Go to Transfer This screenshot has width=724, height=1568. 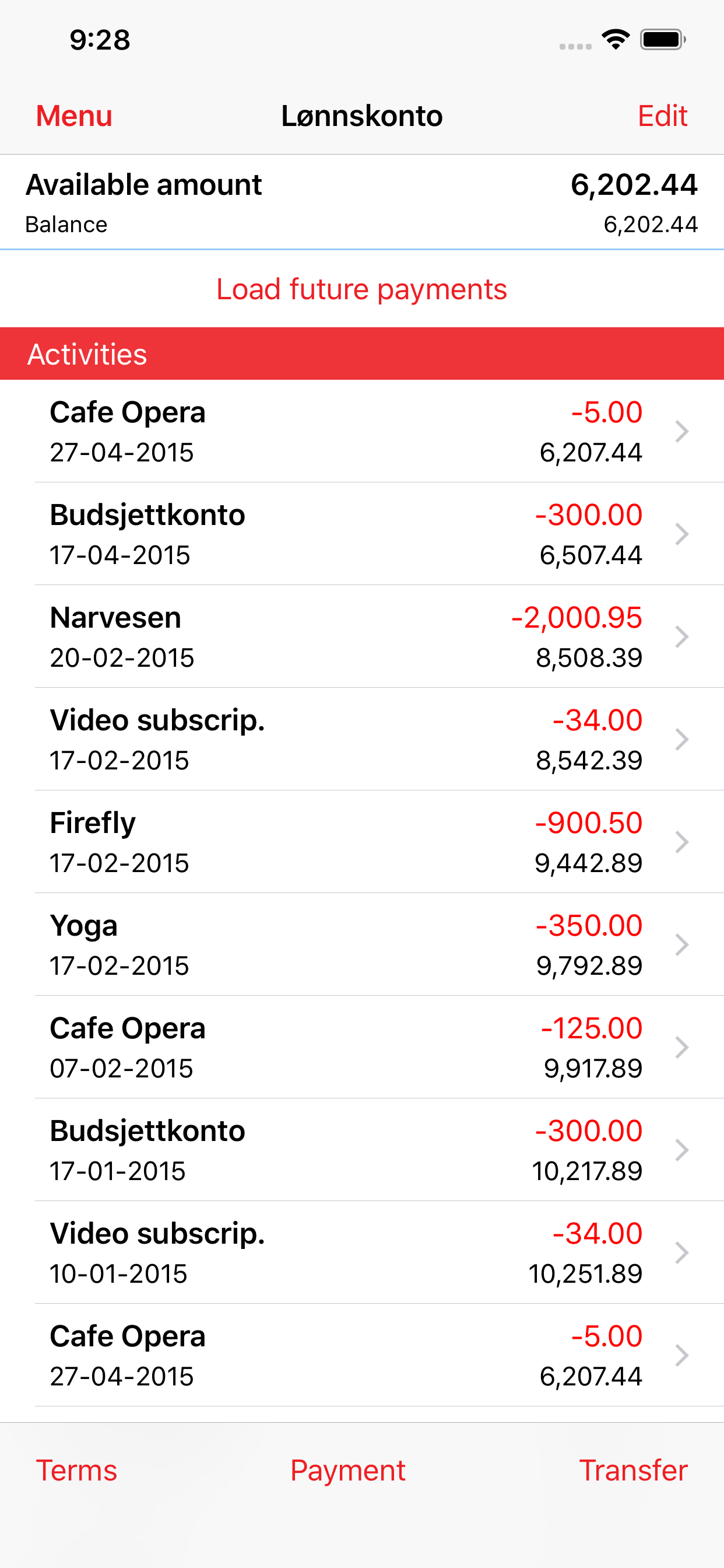coord(632,1470)
